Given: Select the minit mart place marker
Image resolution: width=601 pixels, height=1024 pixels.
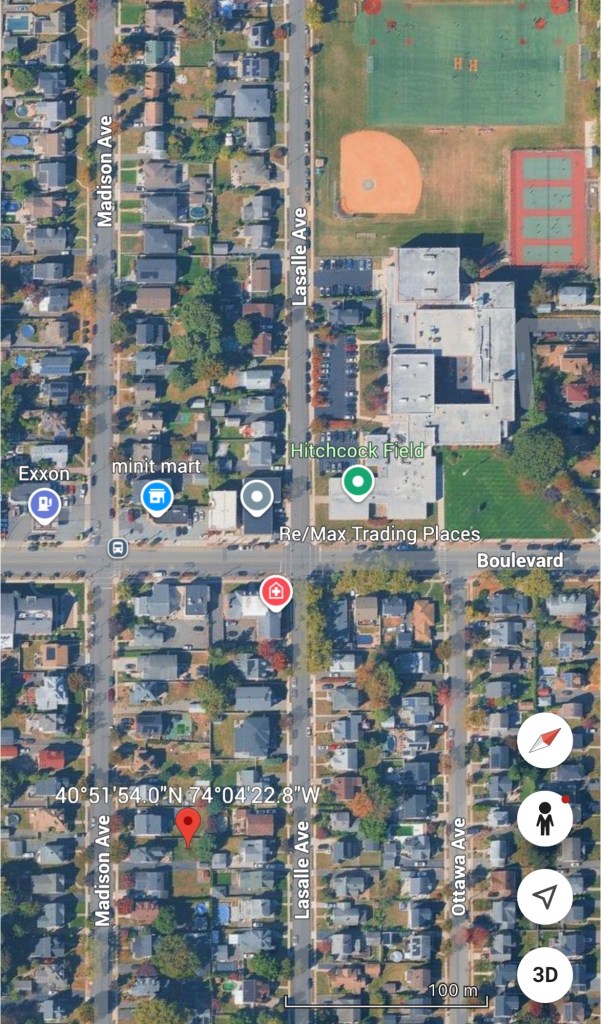Looking at the screenshot, I should click(156, 495).
